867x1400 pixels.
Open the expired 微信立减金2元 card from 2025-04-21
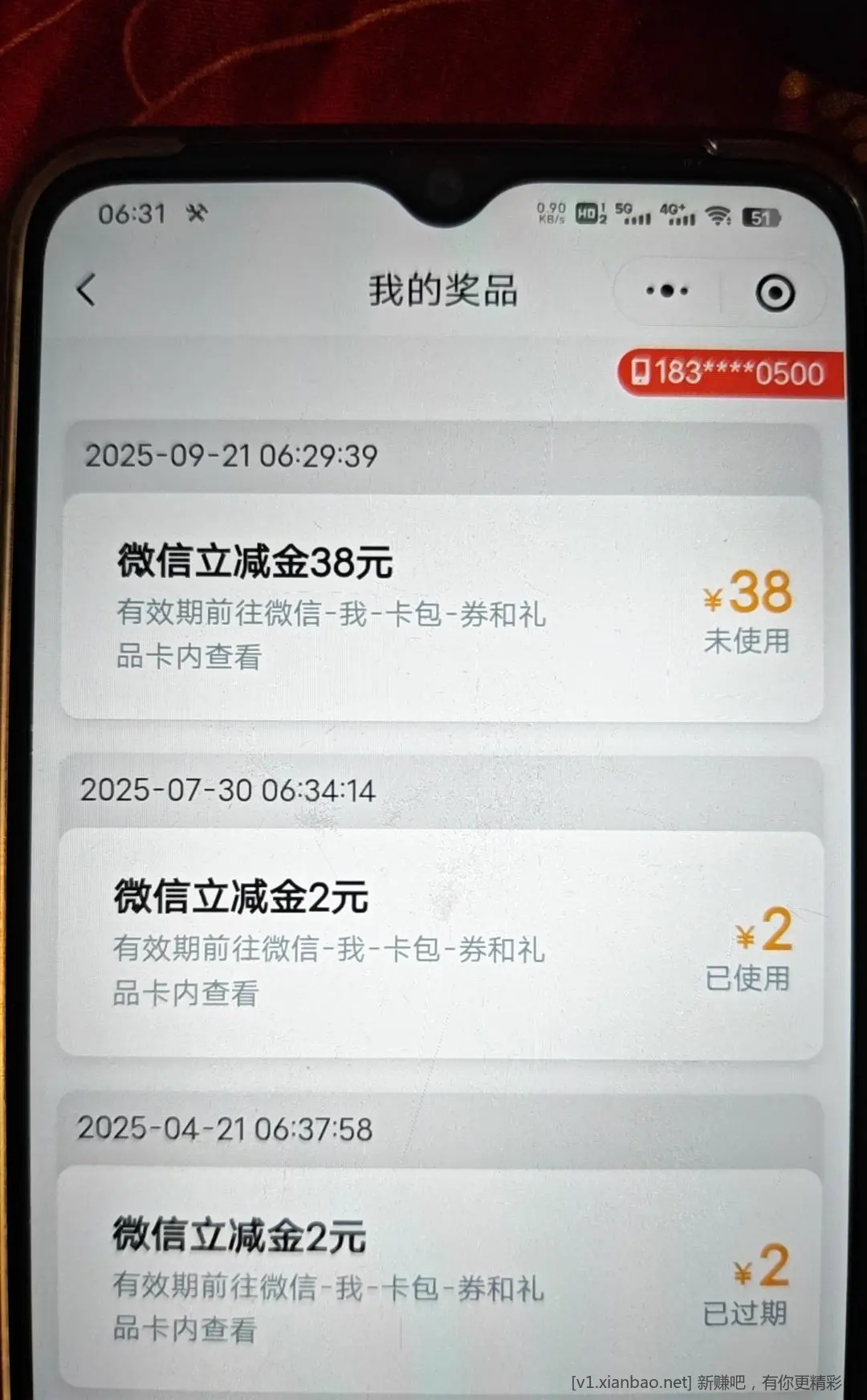440,1280
